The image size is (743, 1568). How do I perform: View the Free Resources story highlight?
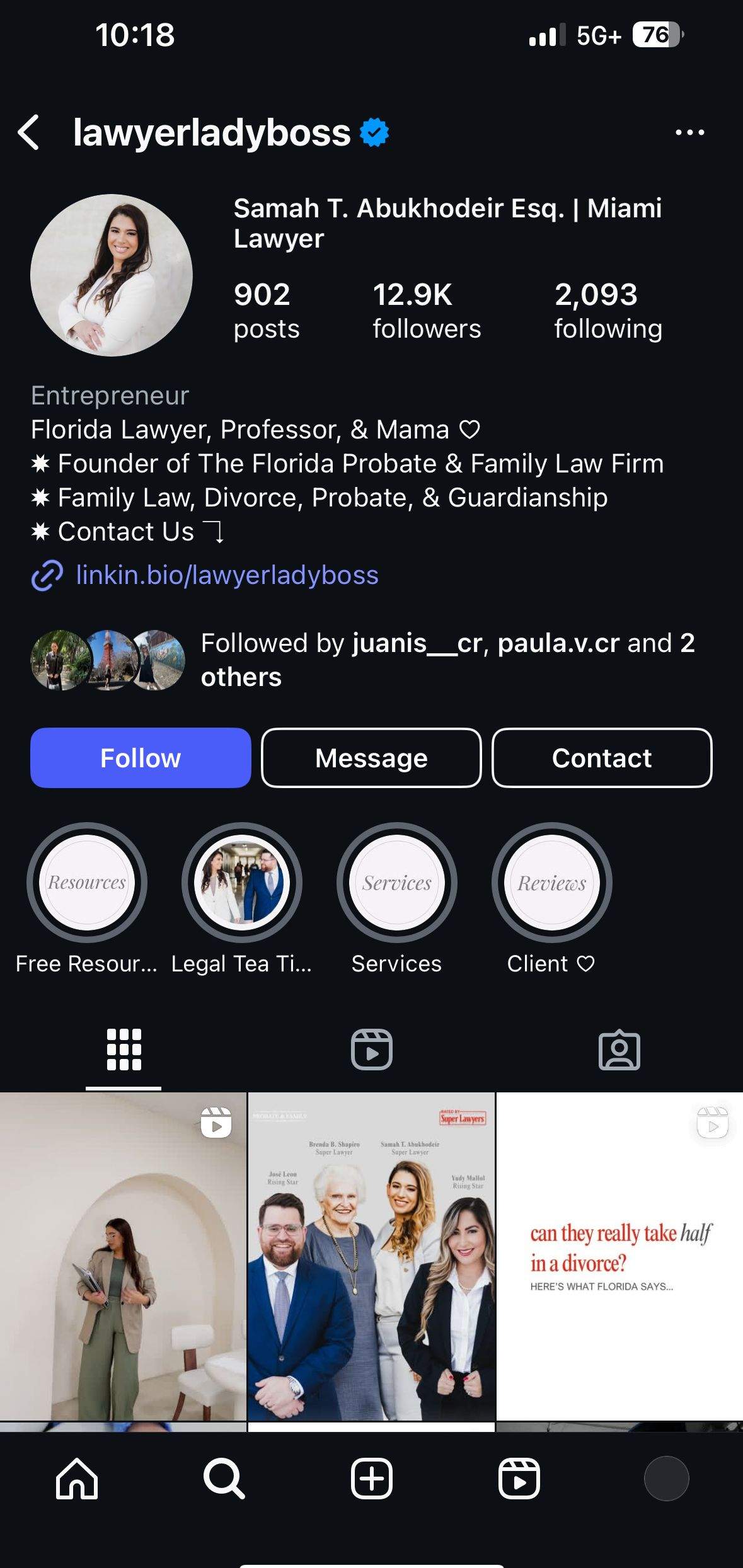[x=87, y=883]
